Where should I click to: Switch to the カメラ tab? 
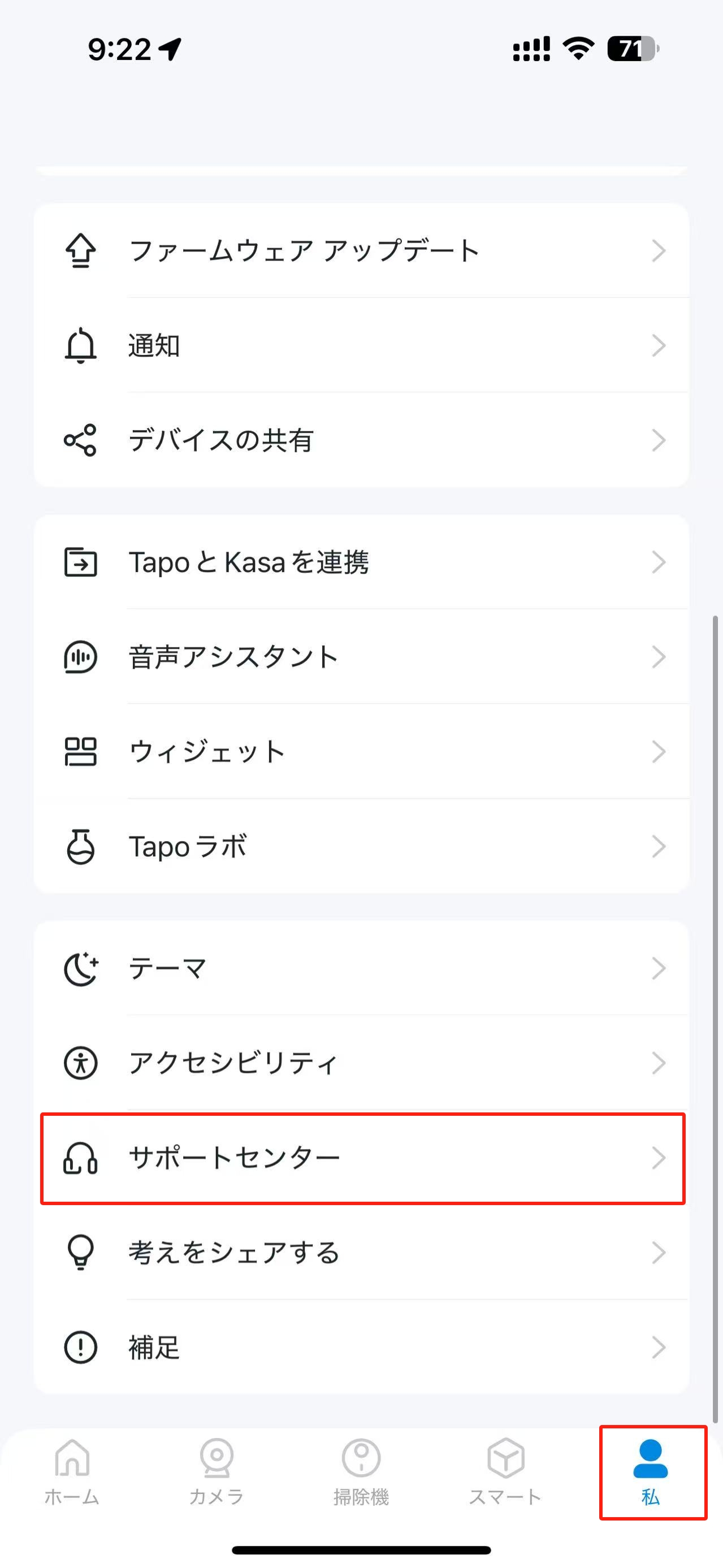pyautogui.click(x=217, y=1472)
